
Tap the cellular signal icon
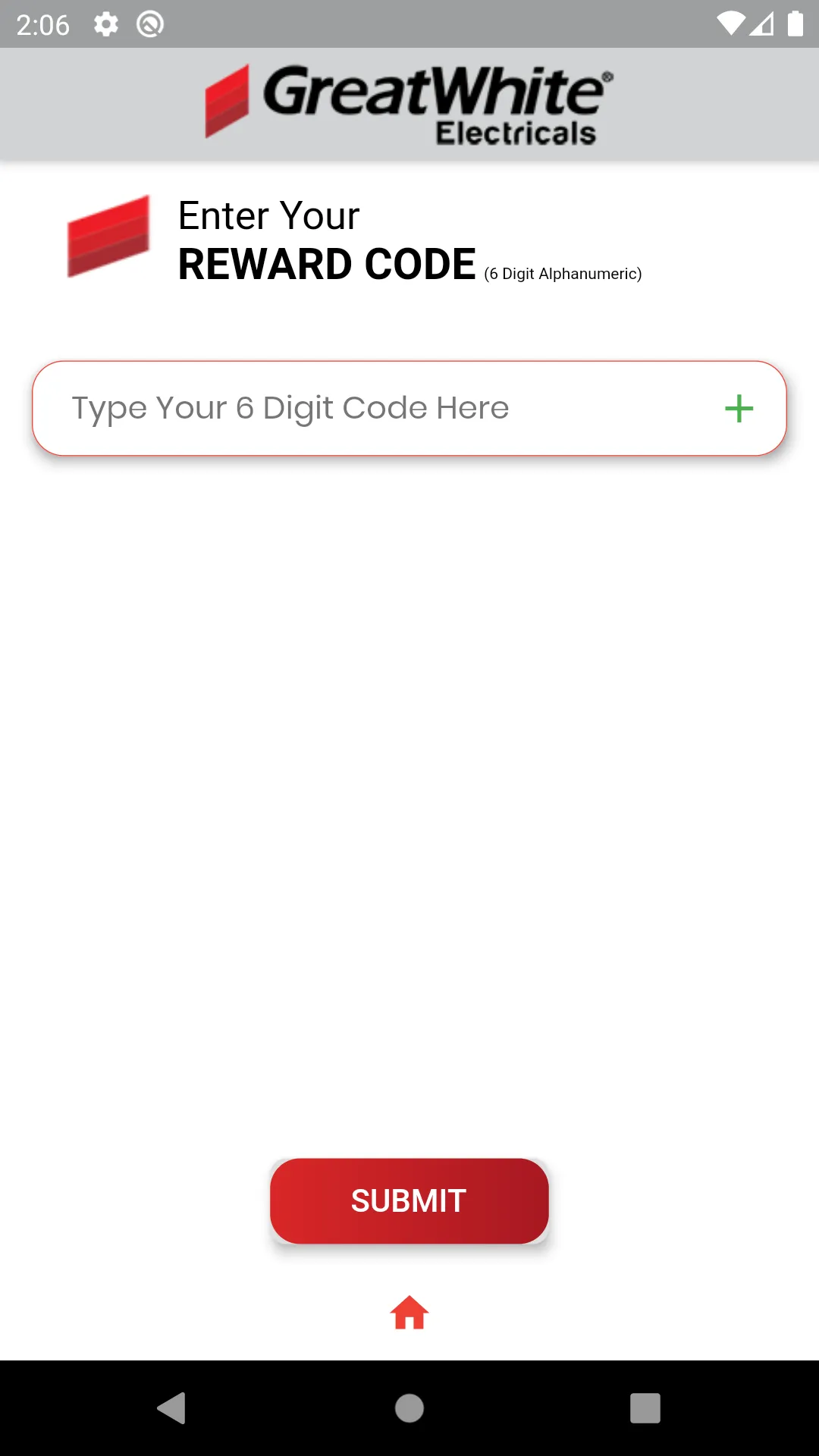point(763,24)
